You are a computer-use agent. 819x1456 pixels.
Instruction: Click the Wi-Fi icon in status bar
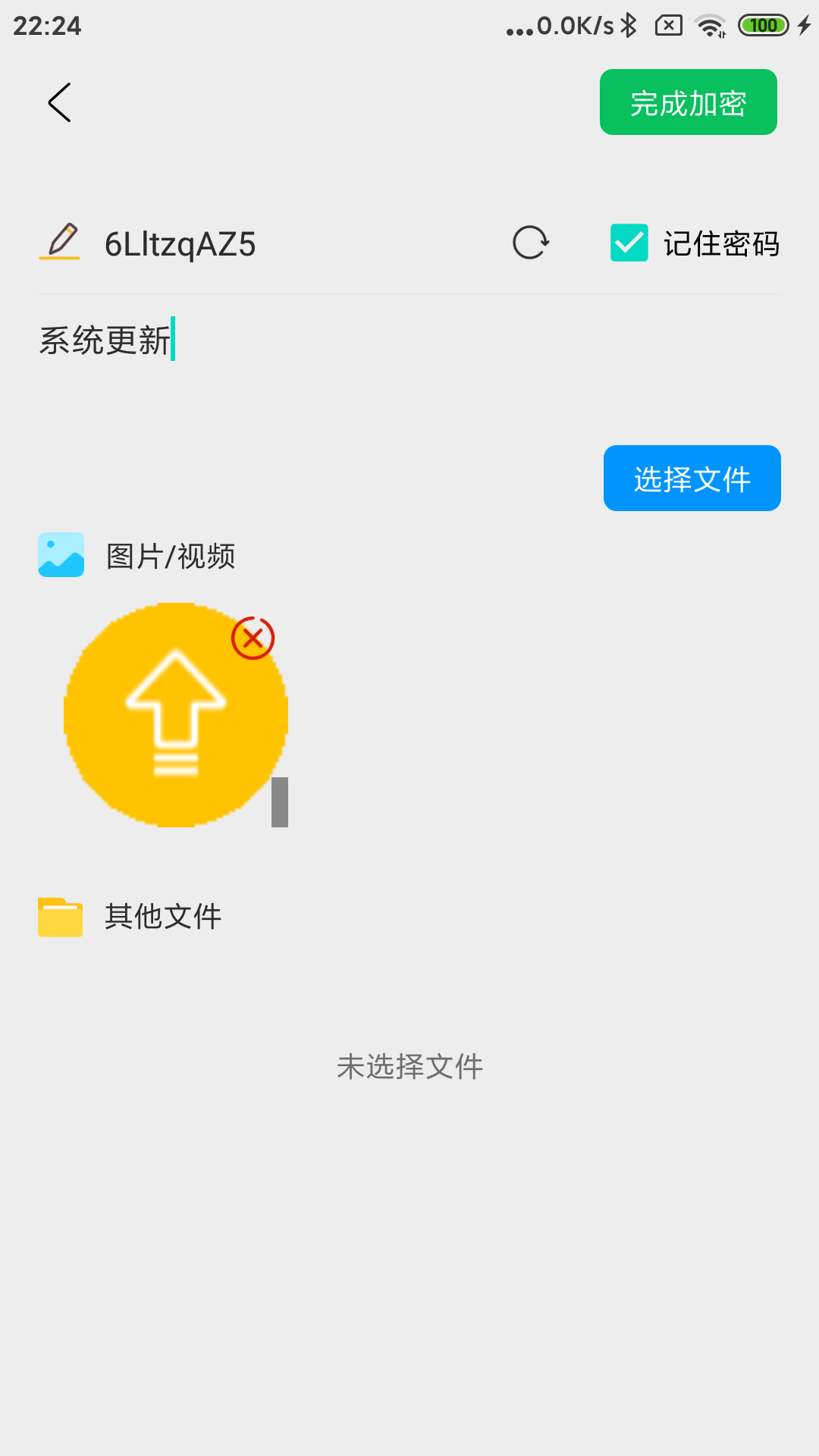click(x=711, y=24)
